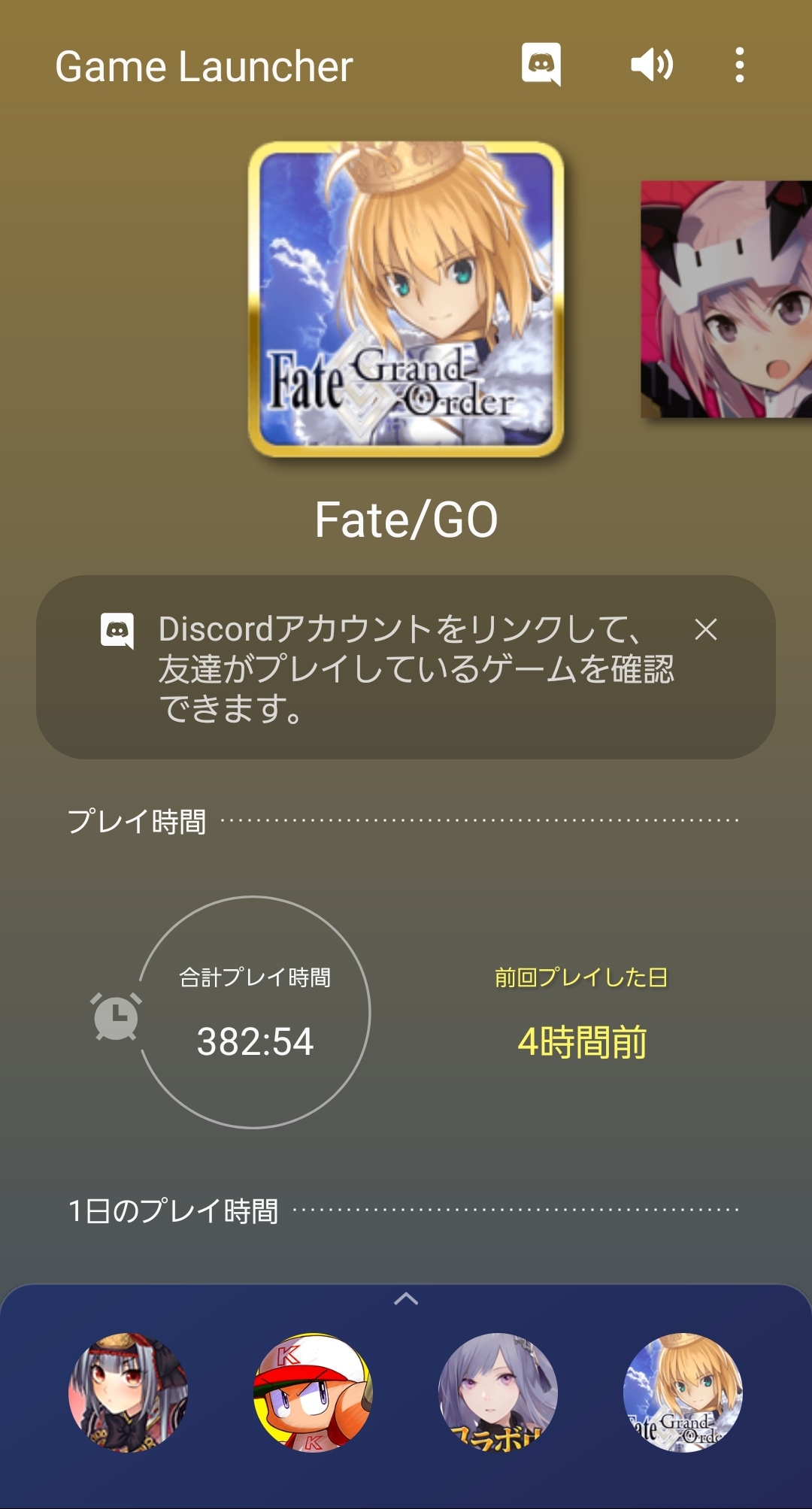Open the three-dot overflow menu
The image size is (812, 1509).
740,65
